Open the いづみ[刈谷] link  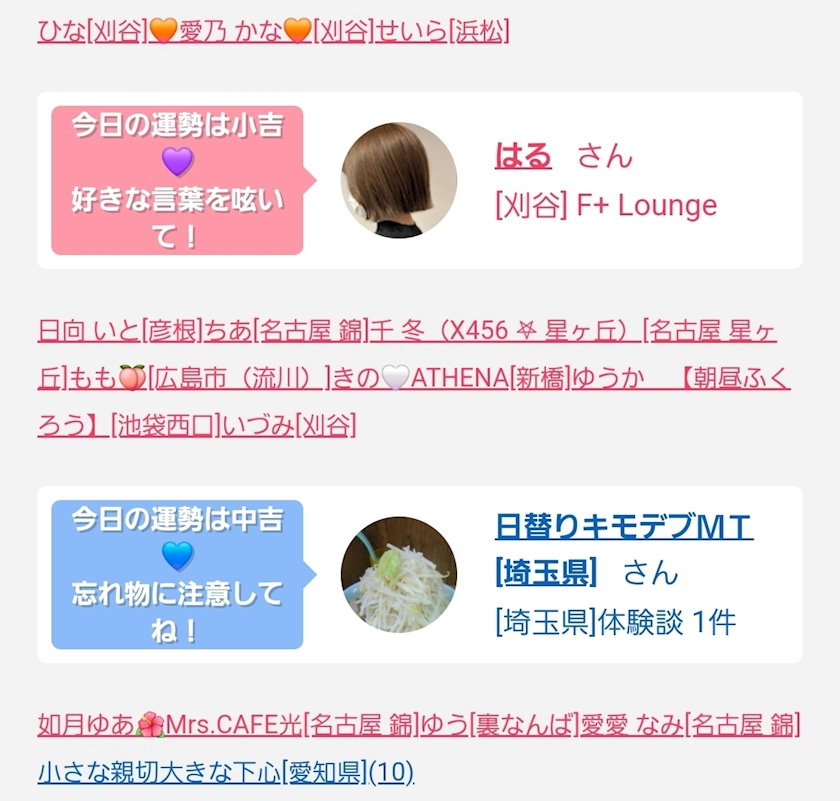click(x=289, y=426)
